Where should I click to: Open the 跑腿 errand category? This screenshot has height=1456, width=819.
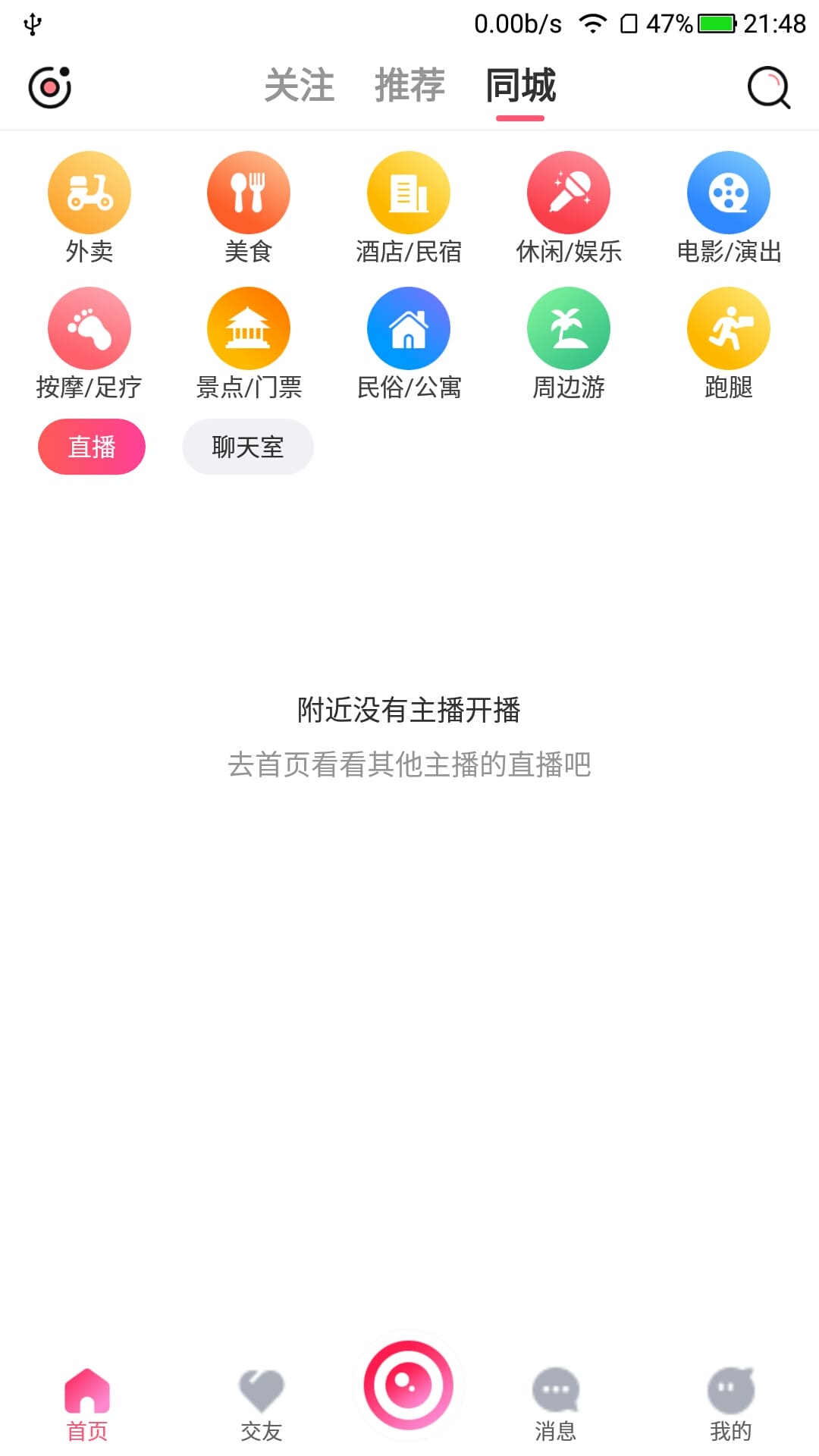point(729,344)
